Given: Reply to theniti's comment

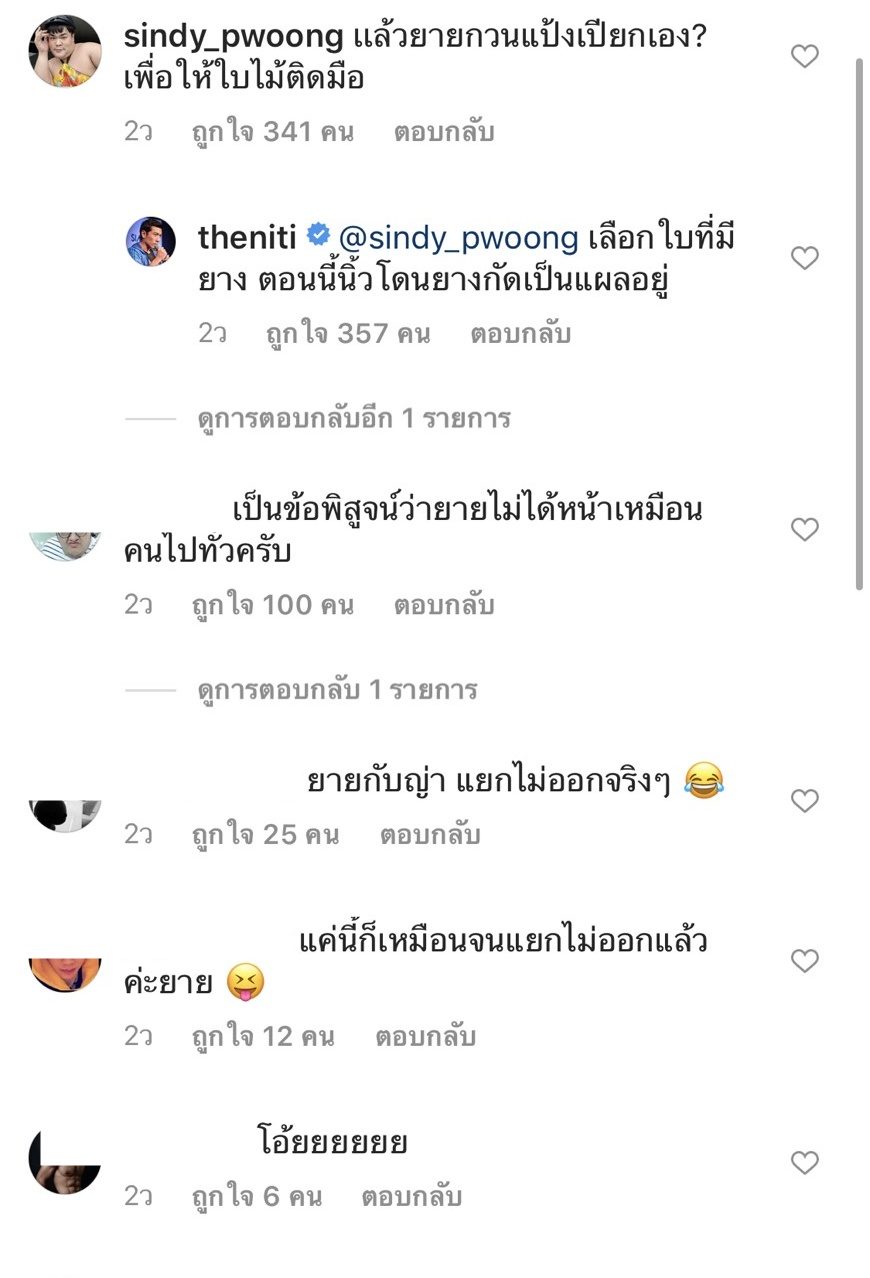Looking at the screenshot, I should (x=520, y=334).
